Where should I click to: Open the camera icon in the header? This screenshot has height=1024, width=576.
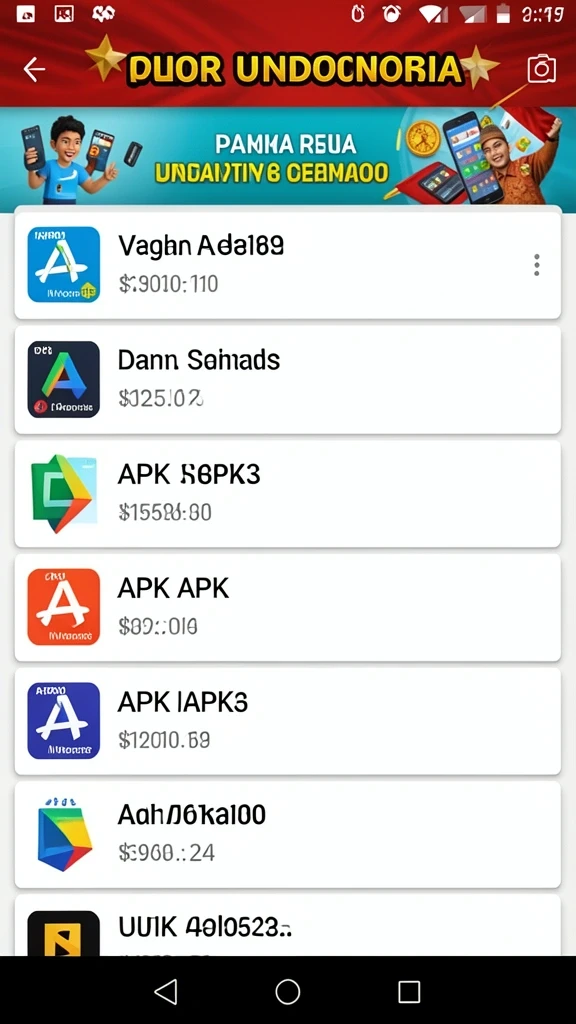[541, 69]
